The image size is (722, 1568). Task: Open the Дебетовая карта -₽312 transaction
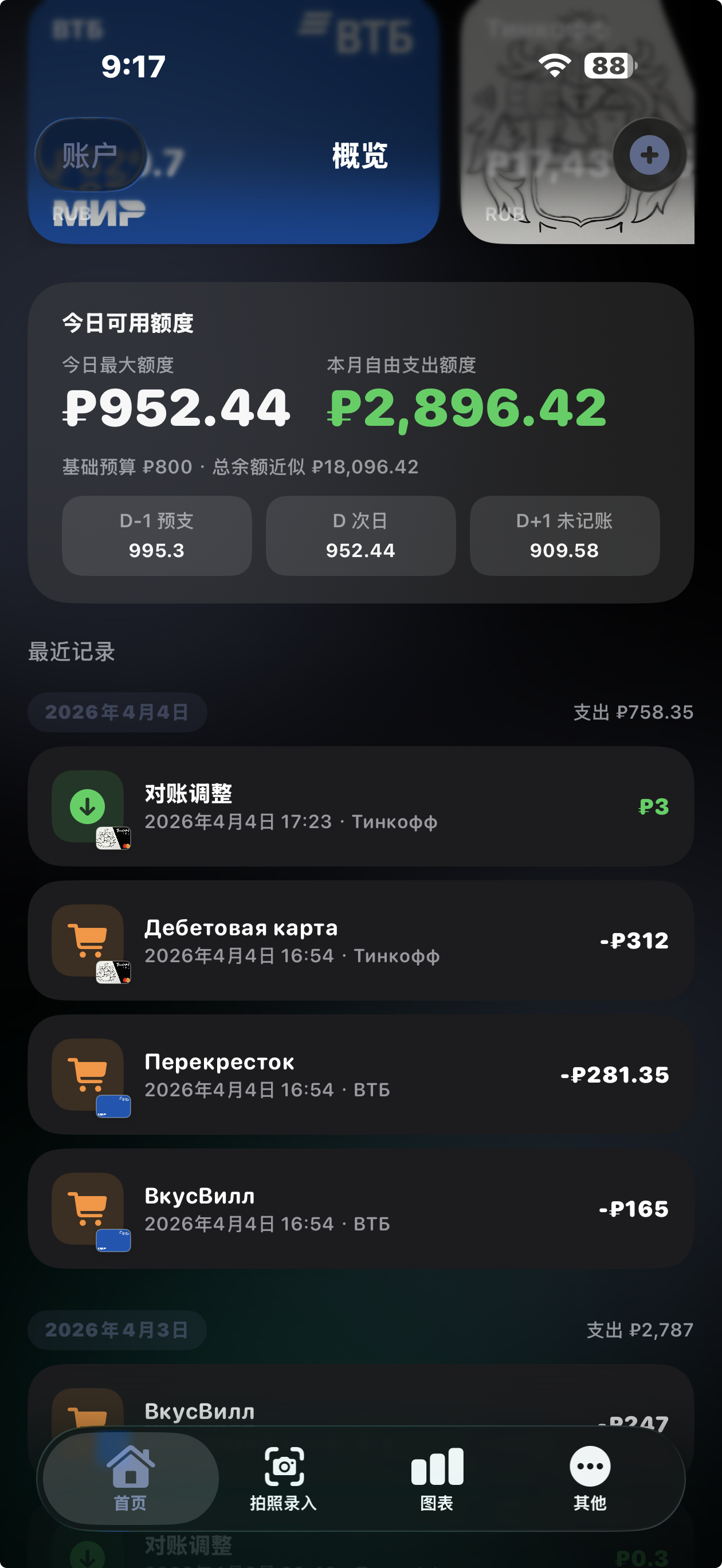pos(360,940)
